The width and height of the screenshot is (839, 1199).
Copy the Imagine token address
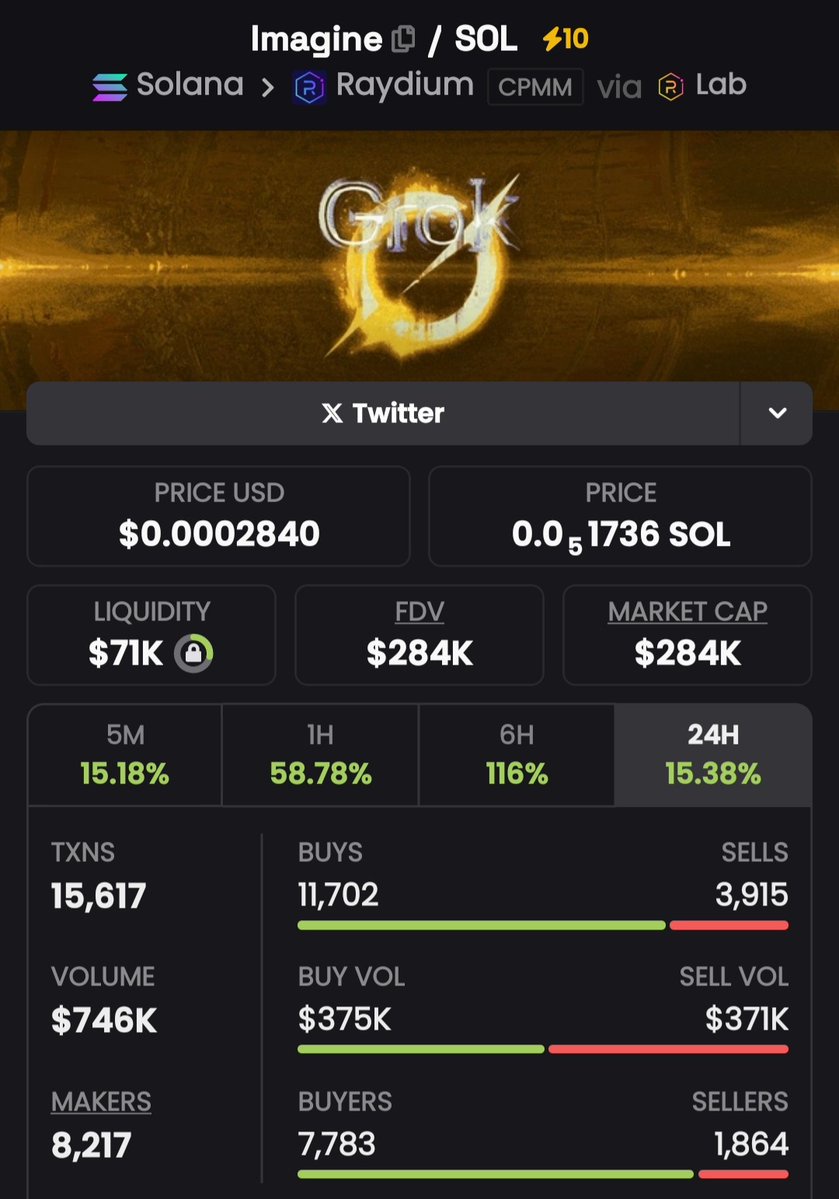403,40
